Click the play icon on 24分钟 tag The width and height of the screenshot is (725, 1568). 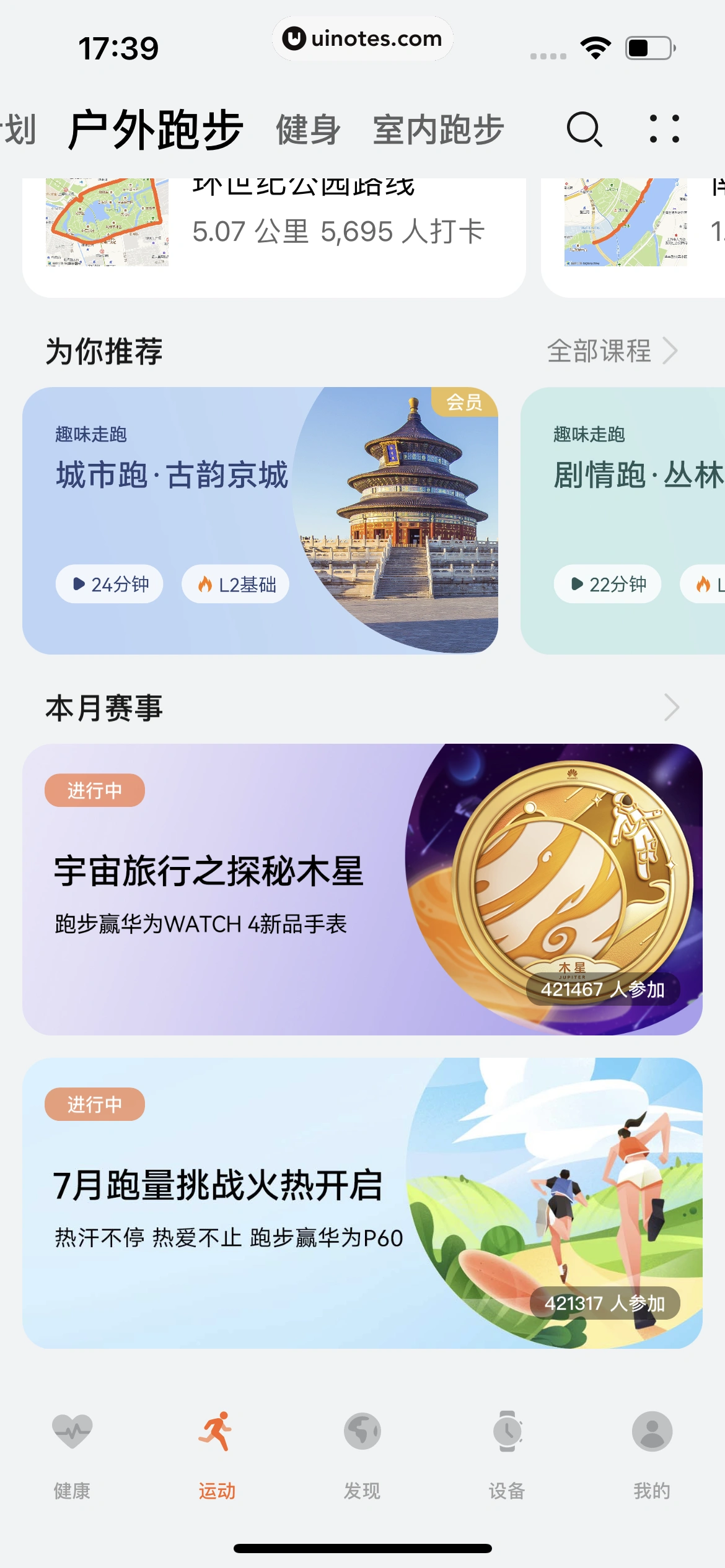(79, 584)
